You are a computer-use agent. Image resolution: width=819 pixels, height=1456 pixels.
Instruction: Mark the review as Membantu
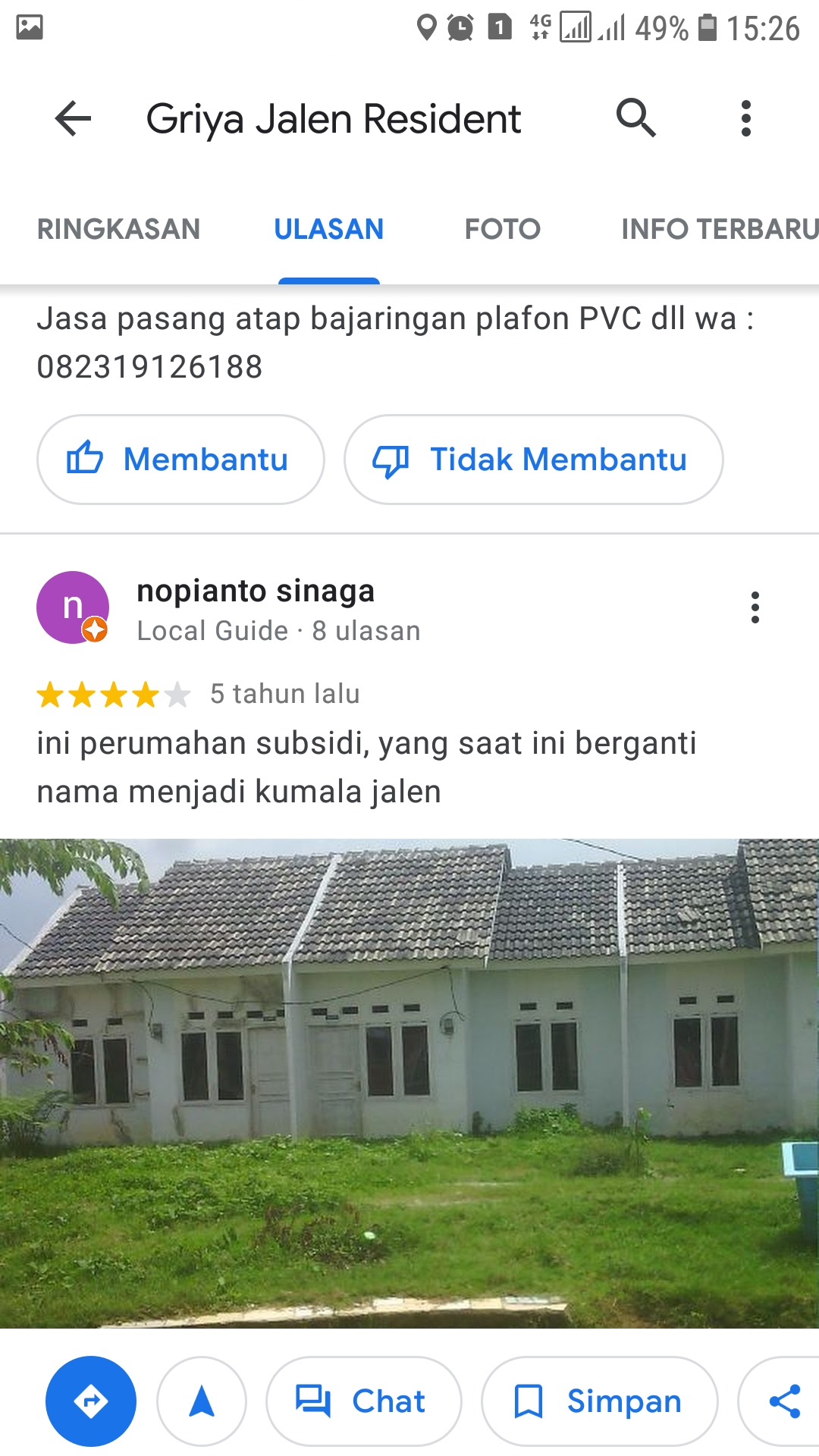(180, 460)
